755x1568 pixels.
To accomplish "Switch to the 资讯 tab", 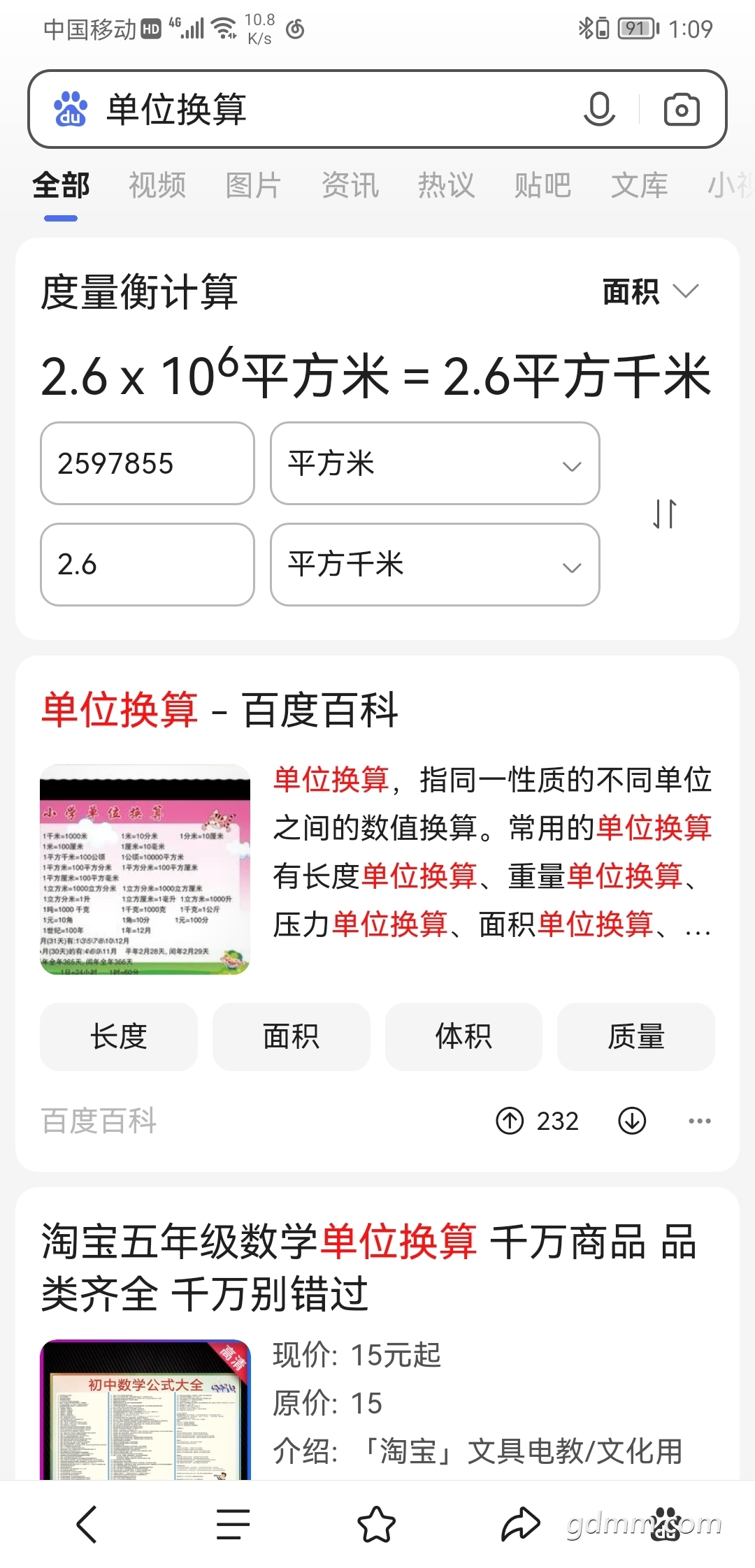I will [350, 186].
